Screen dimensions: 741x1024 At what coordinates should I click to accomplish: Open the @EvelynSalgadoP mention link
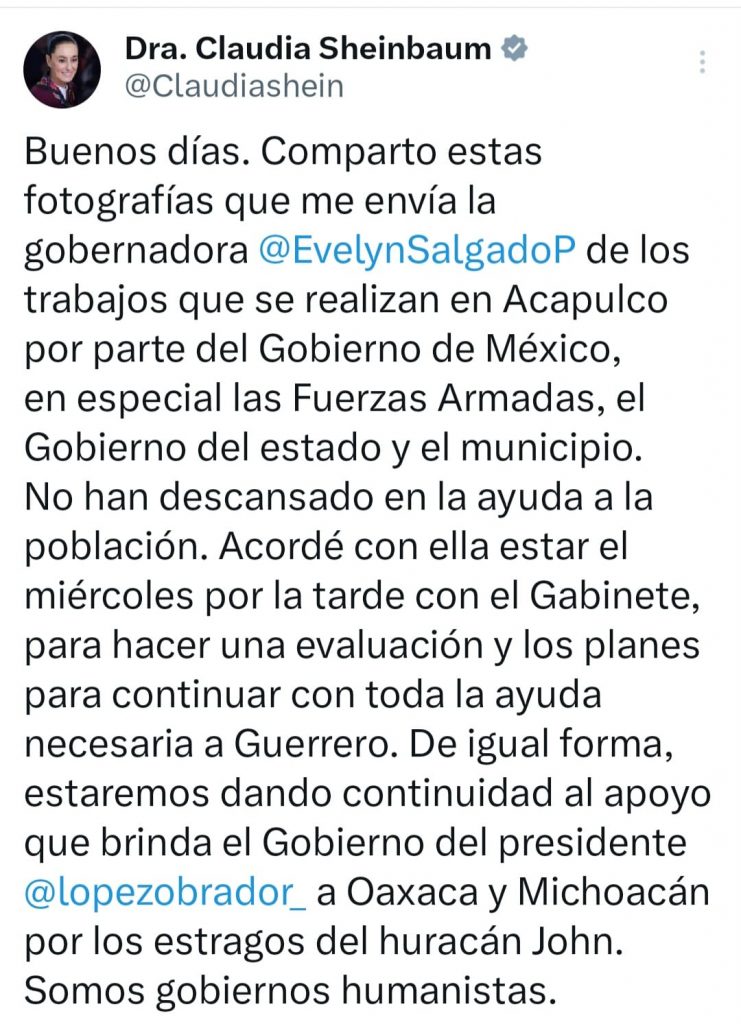click(417, 250)
